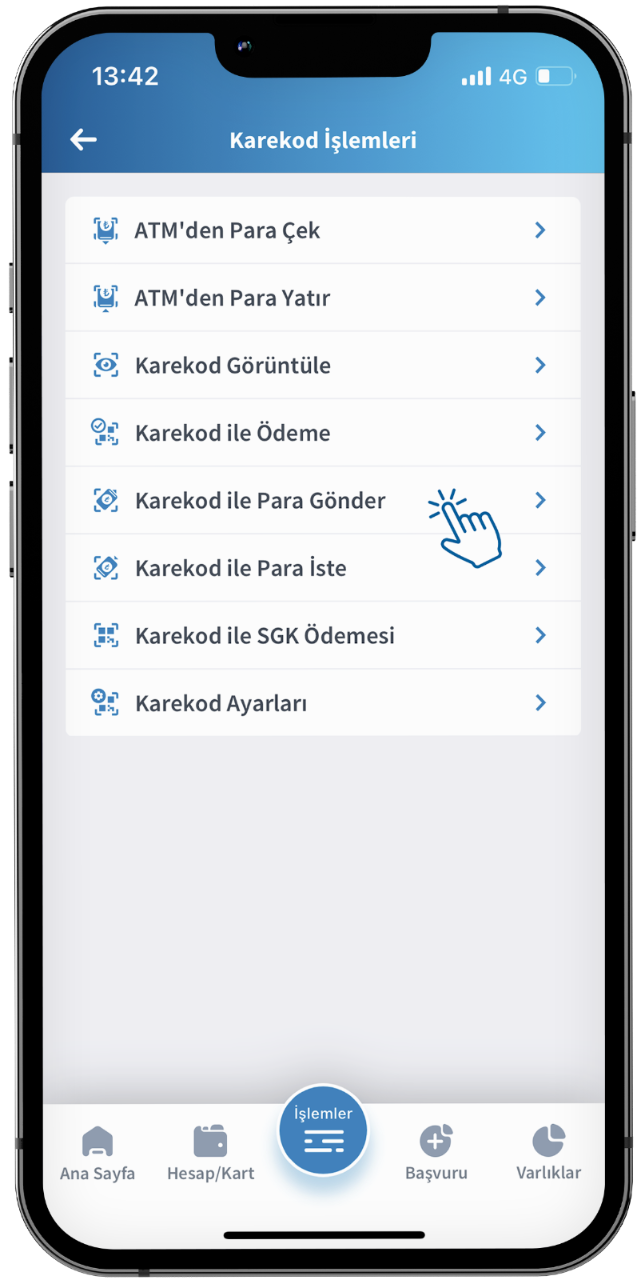This screenshot has height=1280, width=641.
Task: Go back using the top arrow
Action: click(x=83, y=140)
